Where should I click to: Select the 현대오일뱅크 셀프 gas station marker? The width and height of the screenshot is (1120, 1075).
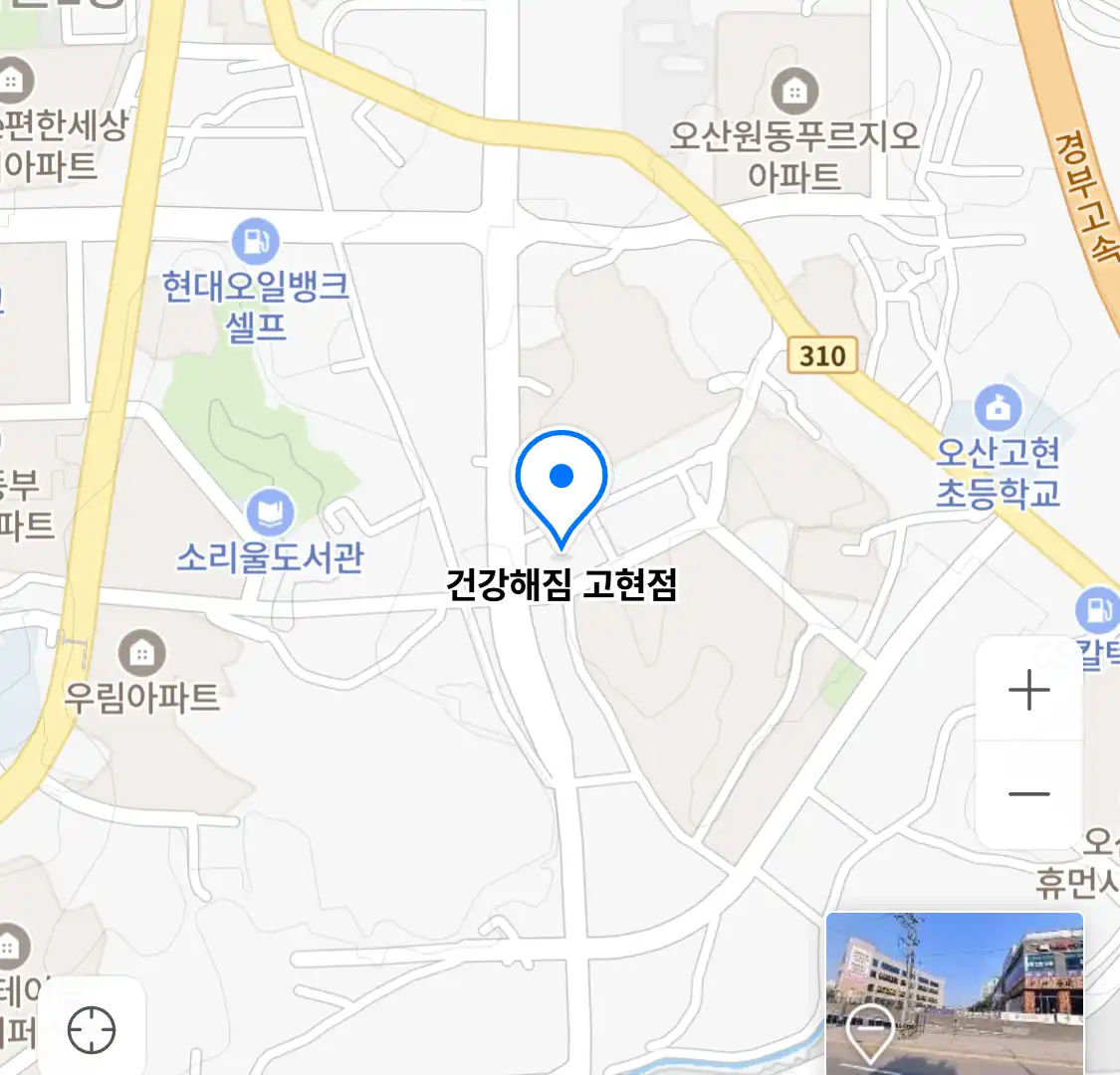(x=256, y=242)
